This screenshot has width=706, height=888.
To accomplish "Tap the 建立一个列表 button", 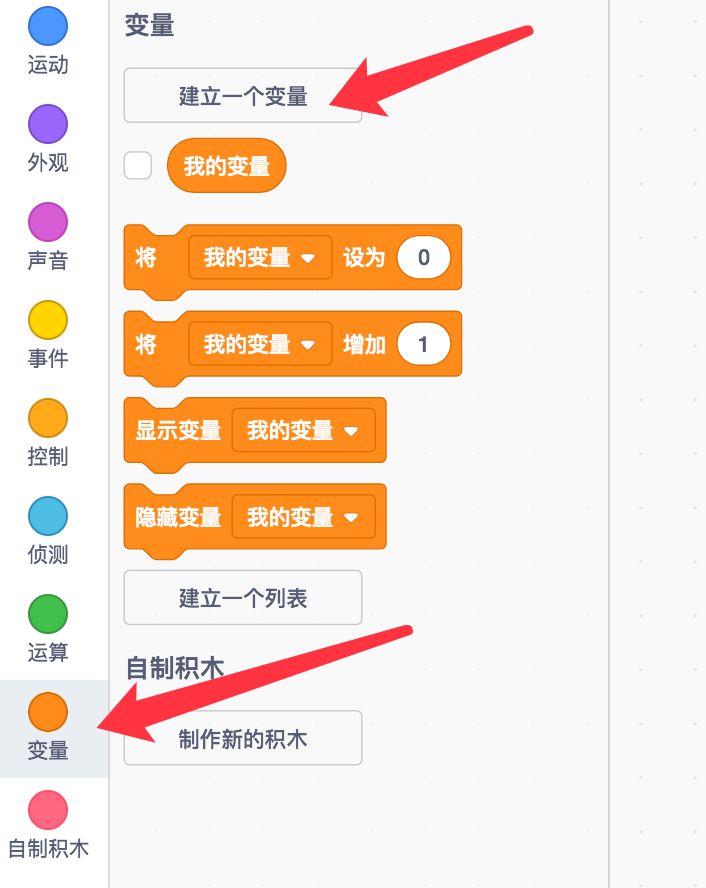I will [x=242, y=598].
